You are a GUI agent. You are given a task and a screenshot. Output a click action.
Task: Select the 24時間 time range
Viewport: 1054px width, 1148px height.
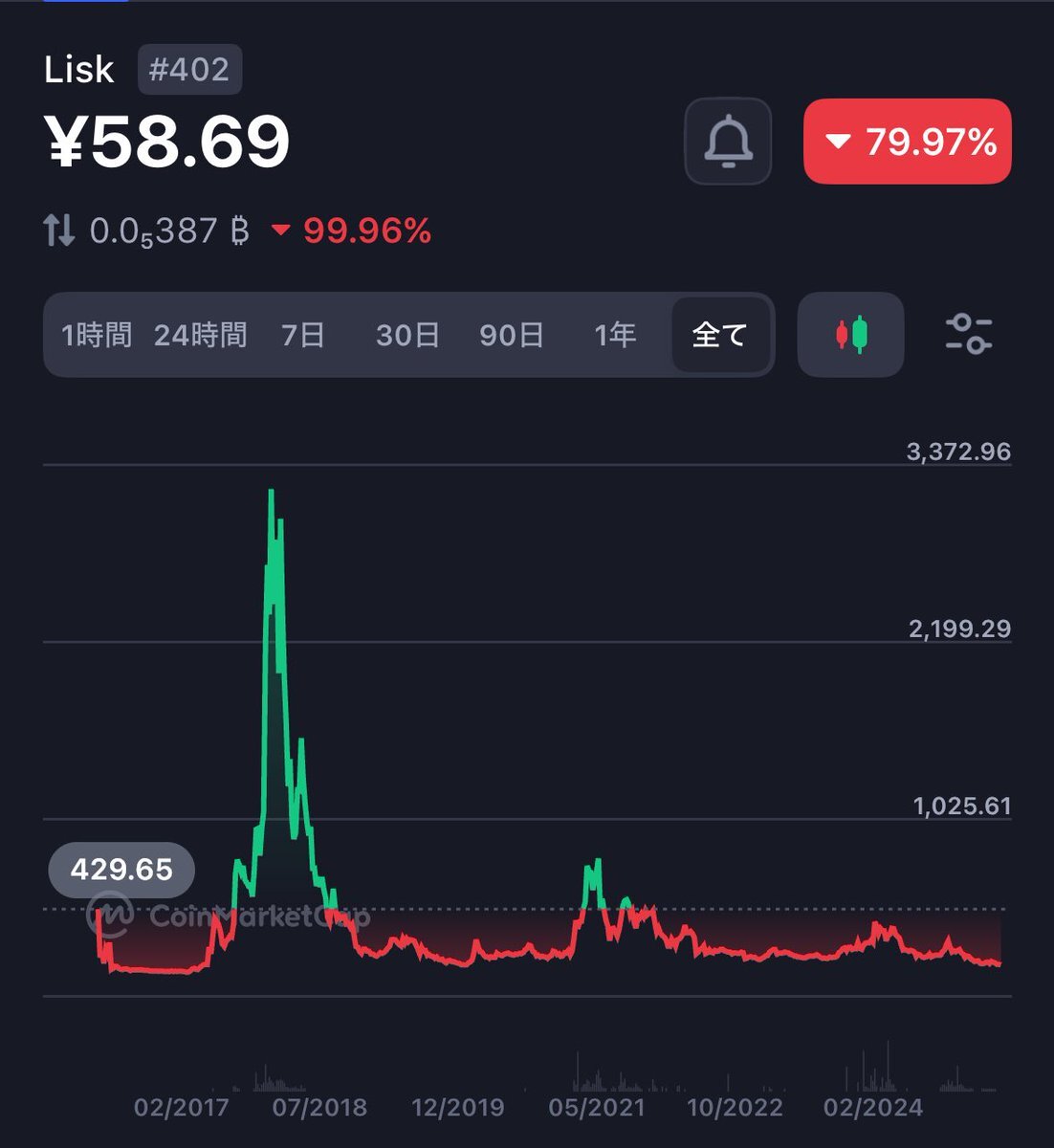click(201, 335)
